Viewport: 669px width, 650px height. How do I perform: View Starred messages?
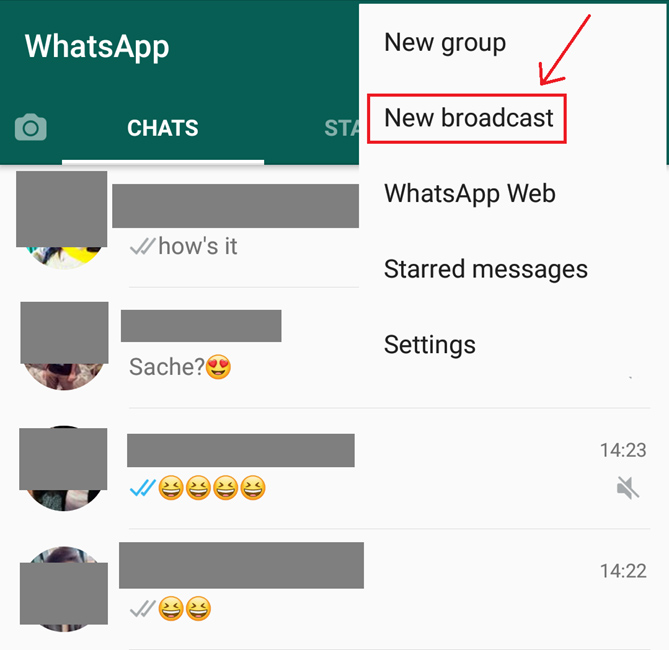pyautogui.click(x=485, y=269)
